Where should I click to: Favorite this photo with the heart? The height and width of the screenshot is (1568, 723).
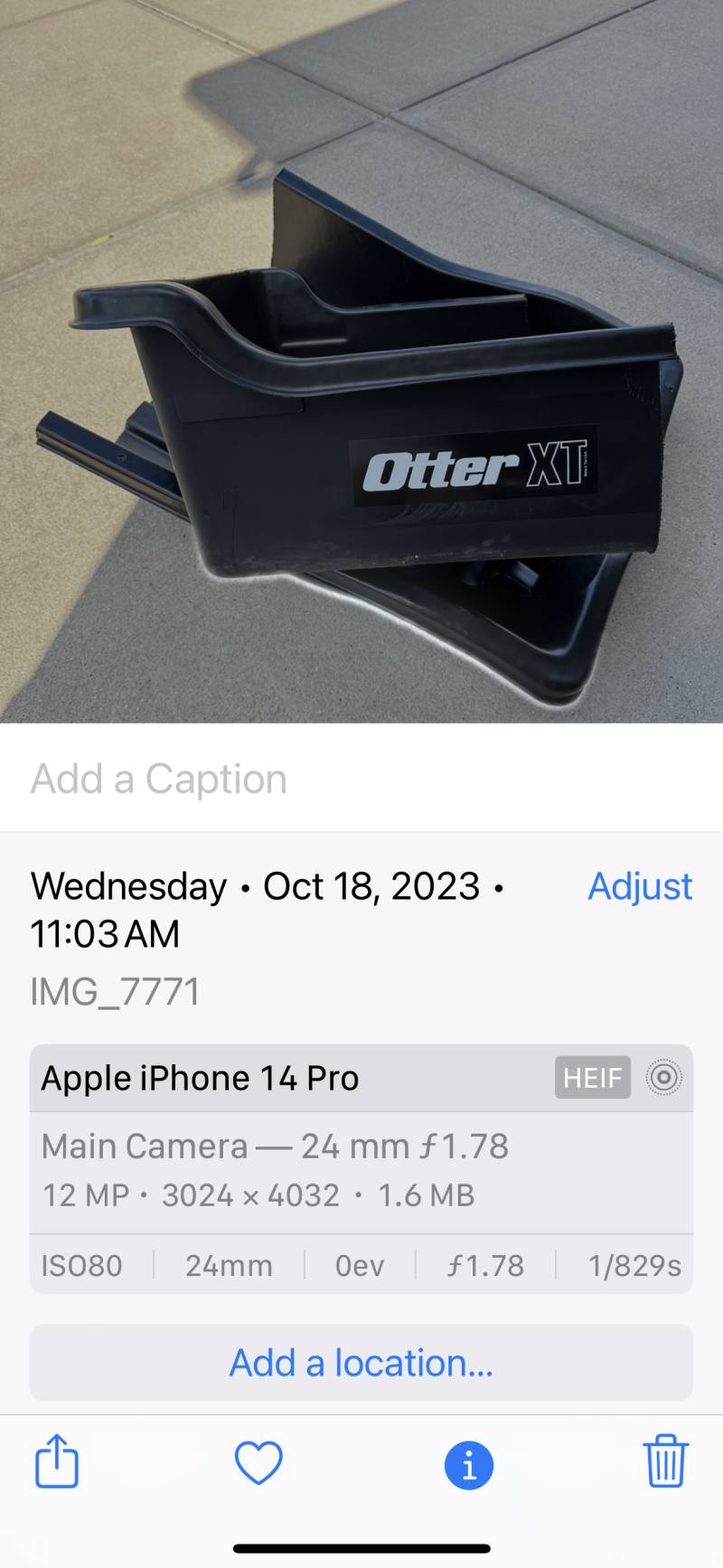tap(258, 1462)
